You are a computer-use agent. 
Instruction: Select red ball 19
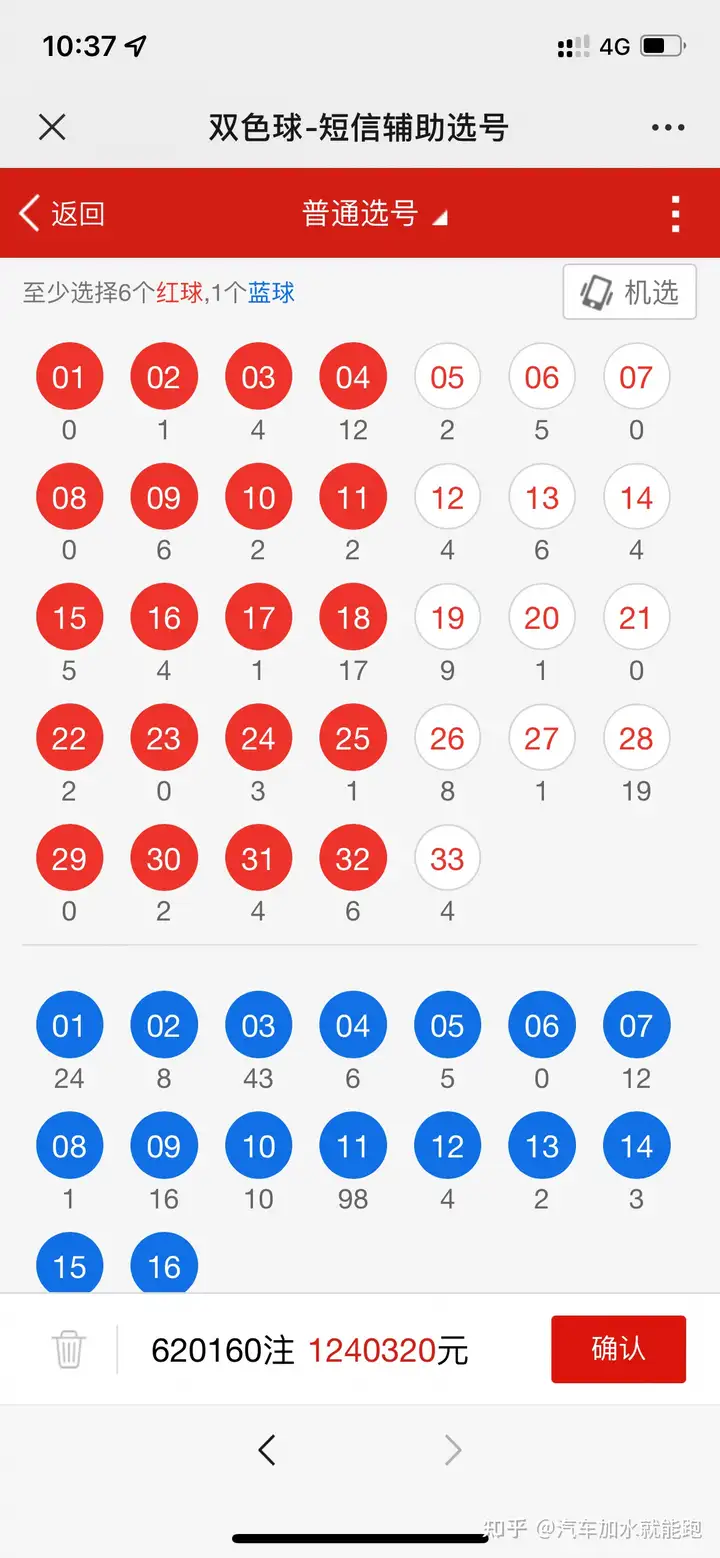(447, 618)
